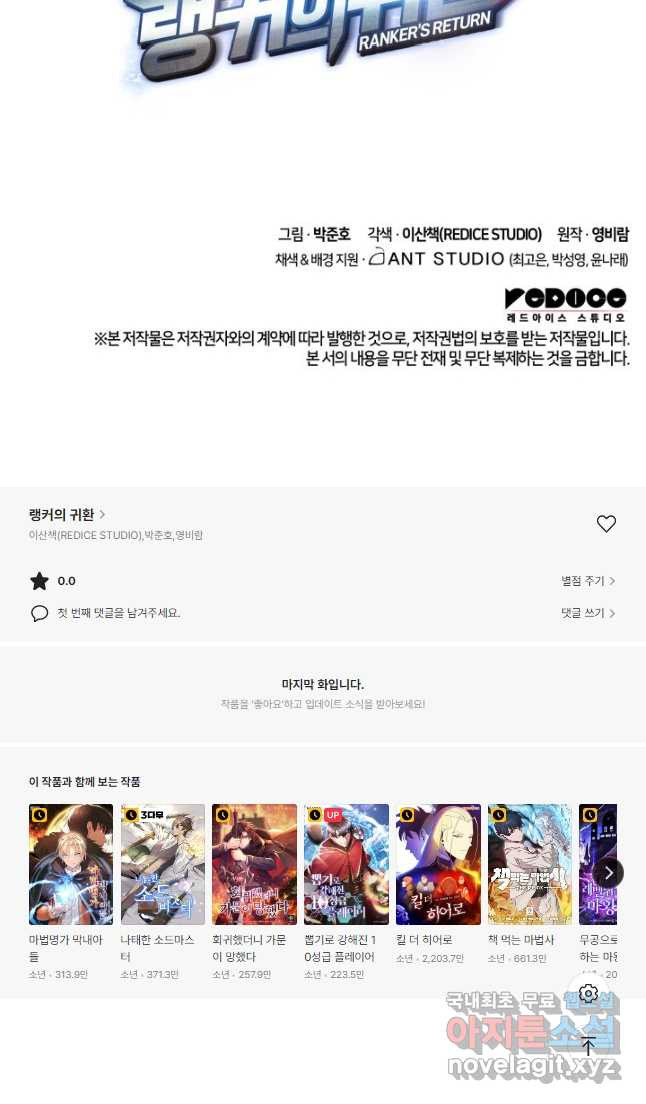Open the 랭커의 귀환 series page

[x=66, y=515]
